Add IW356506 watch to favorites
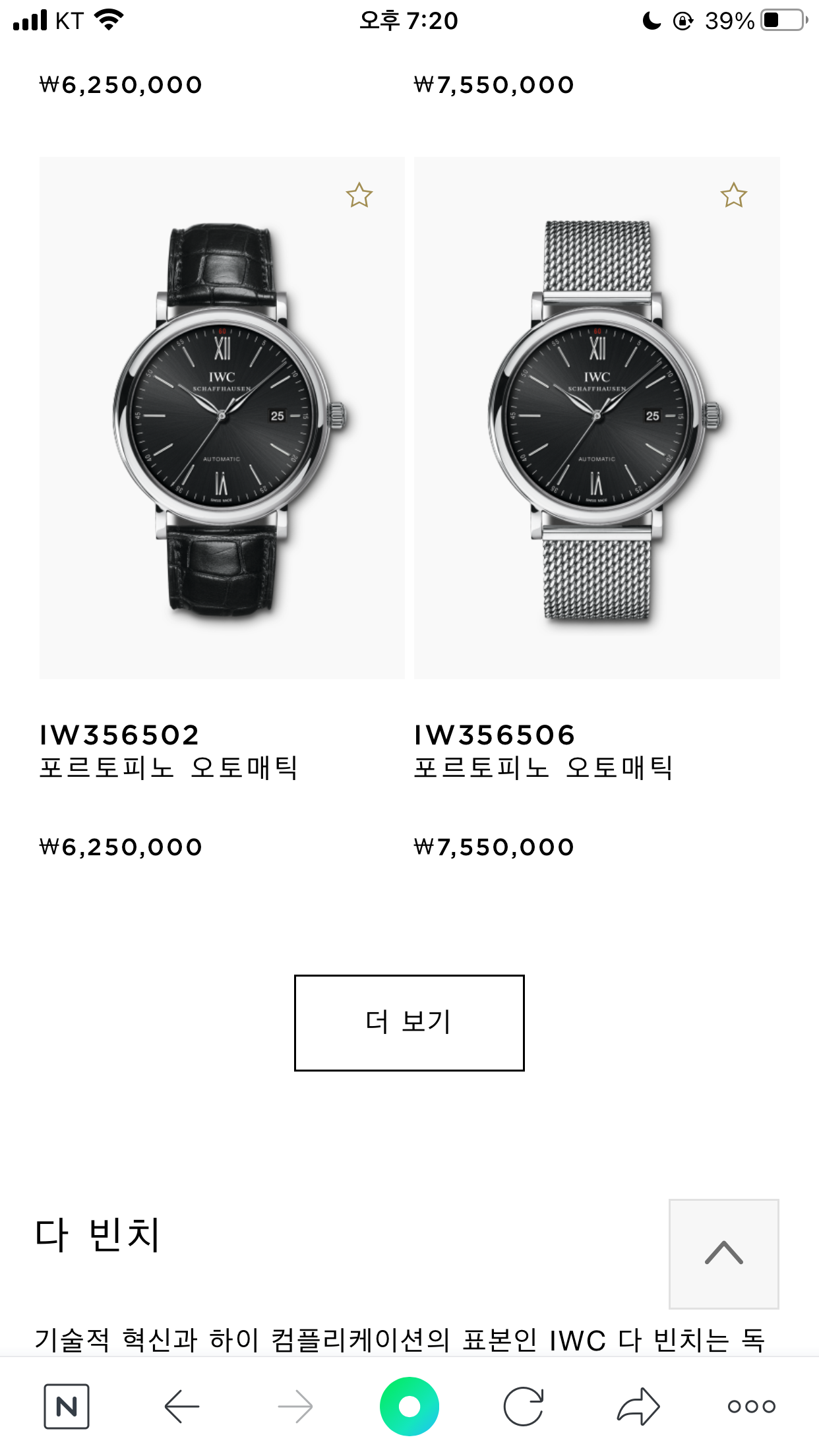 click(733, 195)
